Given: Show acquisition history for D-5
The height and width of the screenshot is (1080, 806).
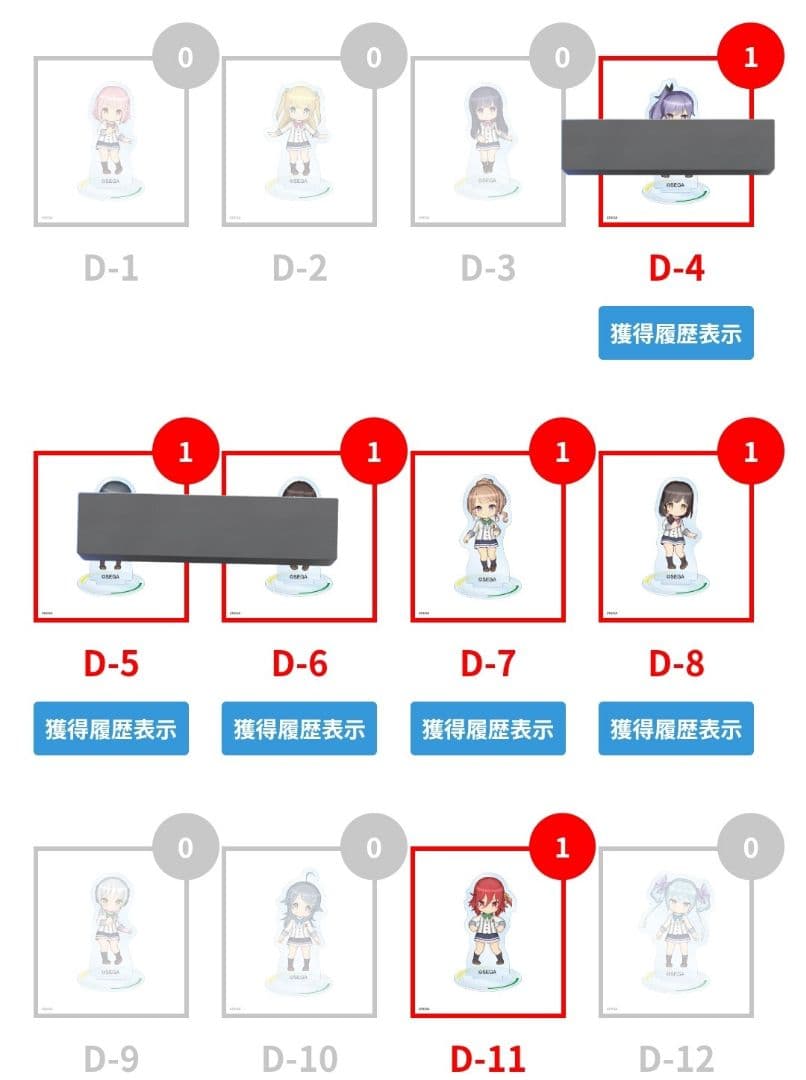Looking at the screenshot, I should coord(111,728).
